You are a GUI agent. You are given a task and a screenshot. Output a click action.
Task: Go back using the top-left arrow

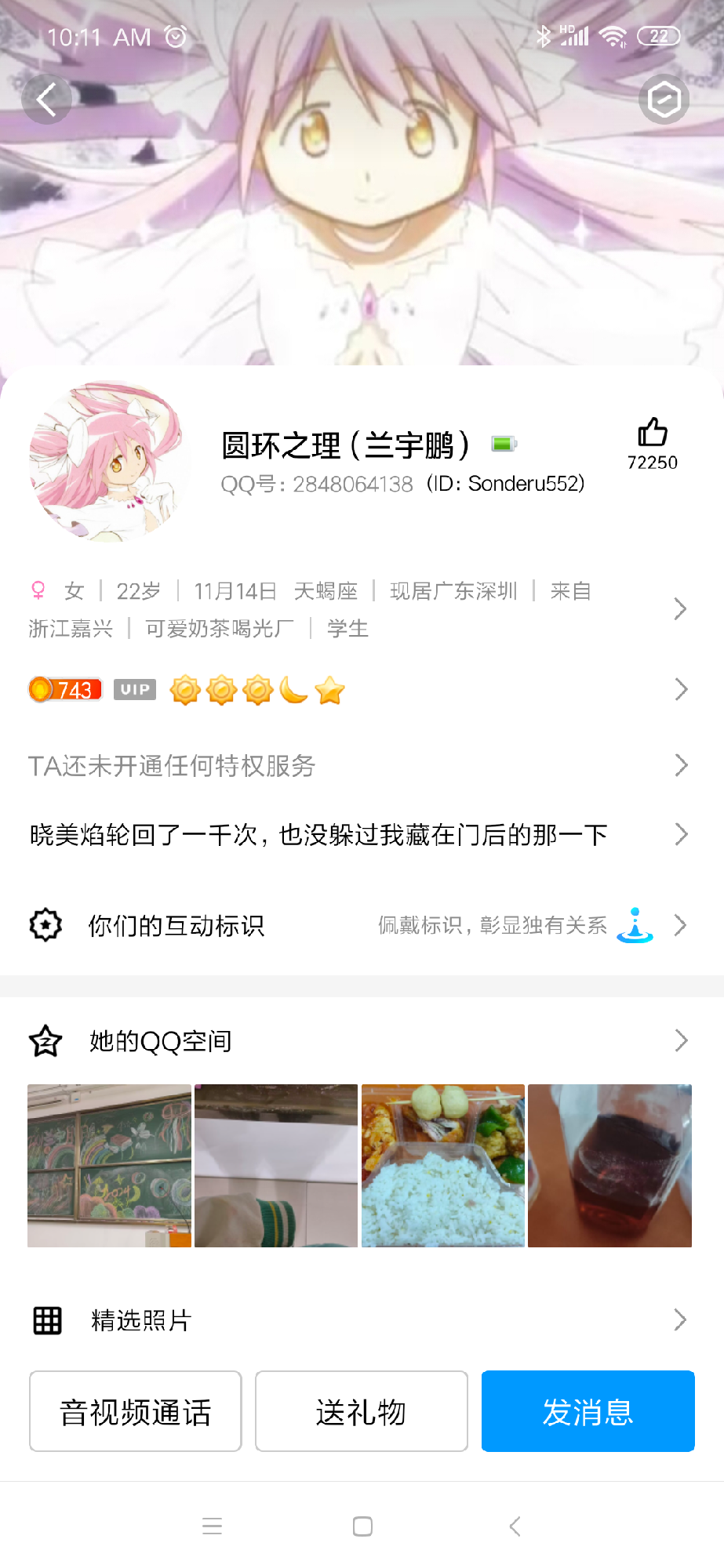point(47,100)
